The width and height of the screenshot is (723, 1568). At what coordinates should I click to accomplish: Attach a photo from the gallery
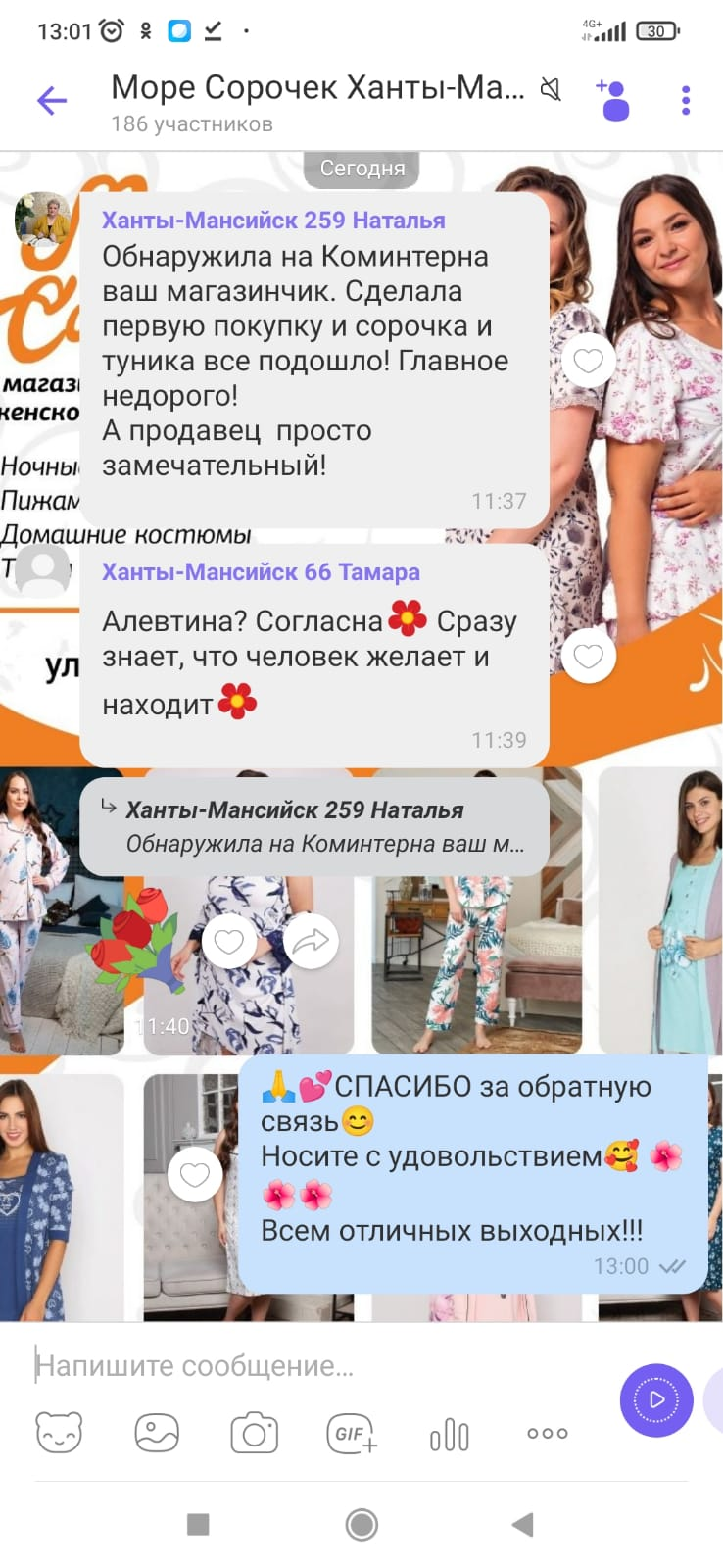tap(157, 1434)
